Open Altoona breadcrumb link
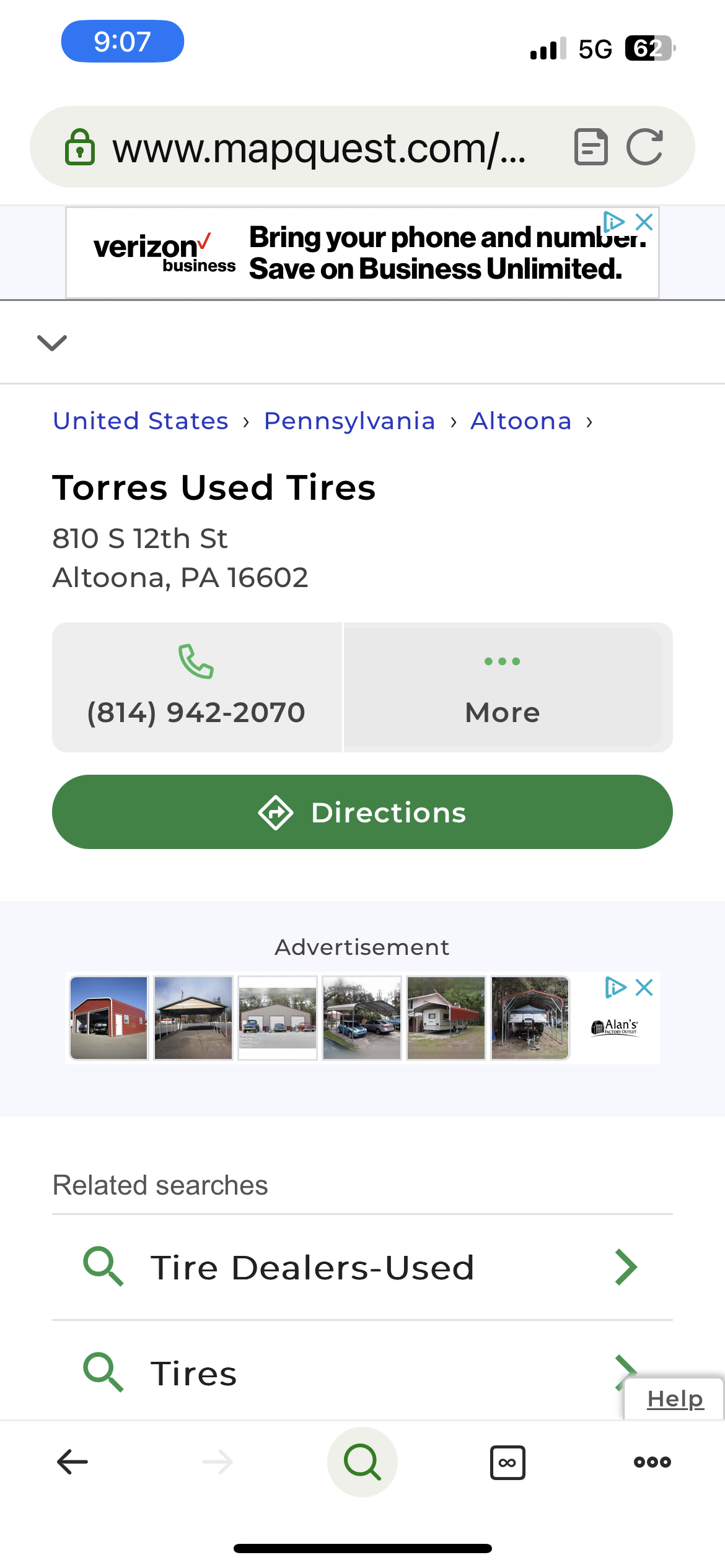Viewport: 725px width, 1568px height. pyautogui.click(x=521, y=421)
